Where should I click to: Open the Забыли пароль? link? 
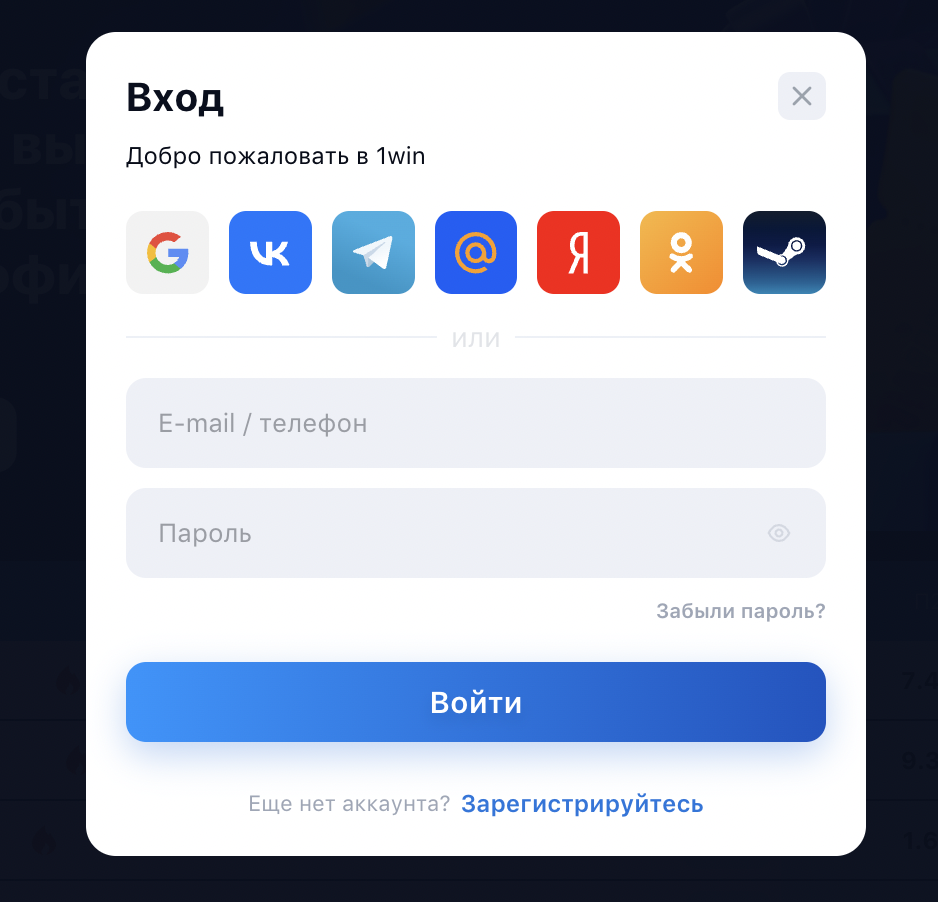click(x=740, y=611)
